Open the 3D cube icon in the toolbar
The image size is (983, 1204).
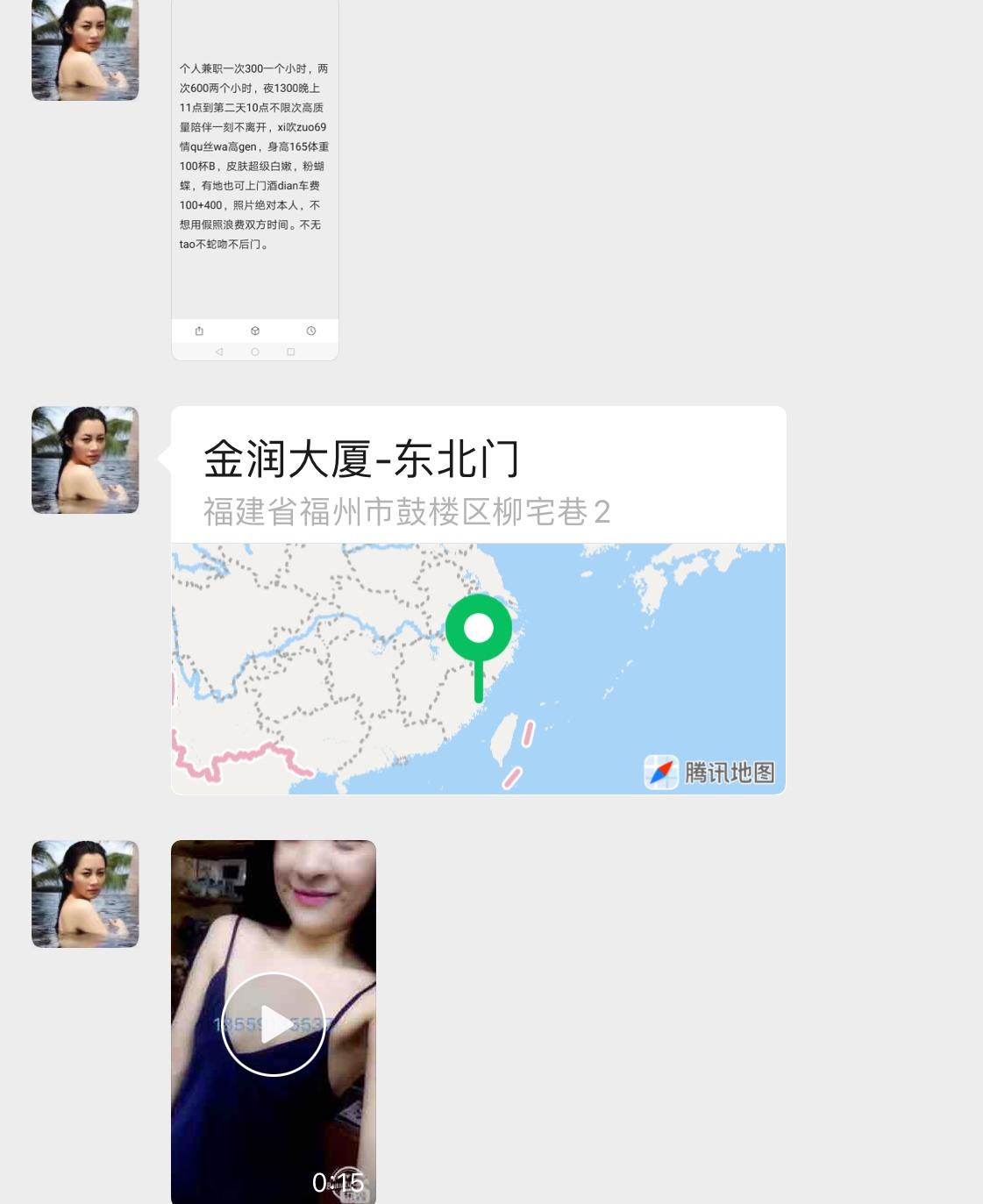click(254, 331)
